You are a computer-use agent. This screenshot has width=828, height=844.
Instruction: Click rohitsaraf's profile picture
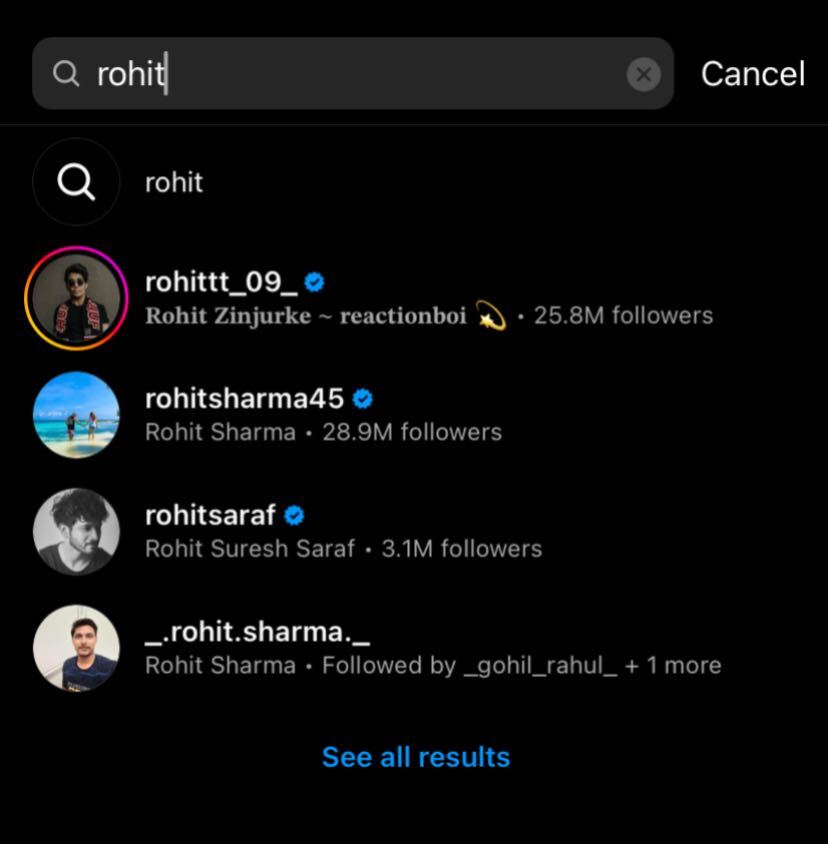click(76, 531)
